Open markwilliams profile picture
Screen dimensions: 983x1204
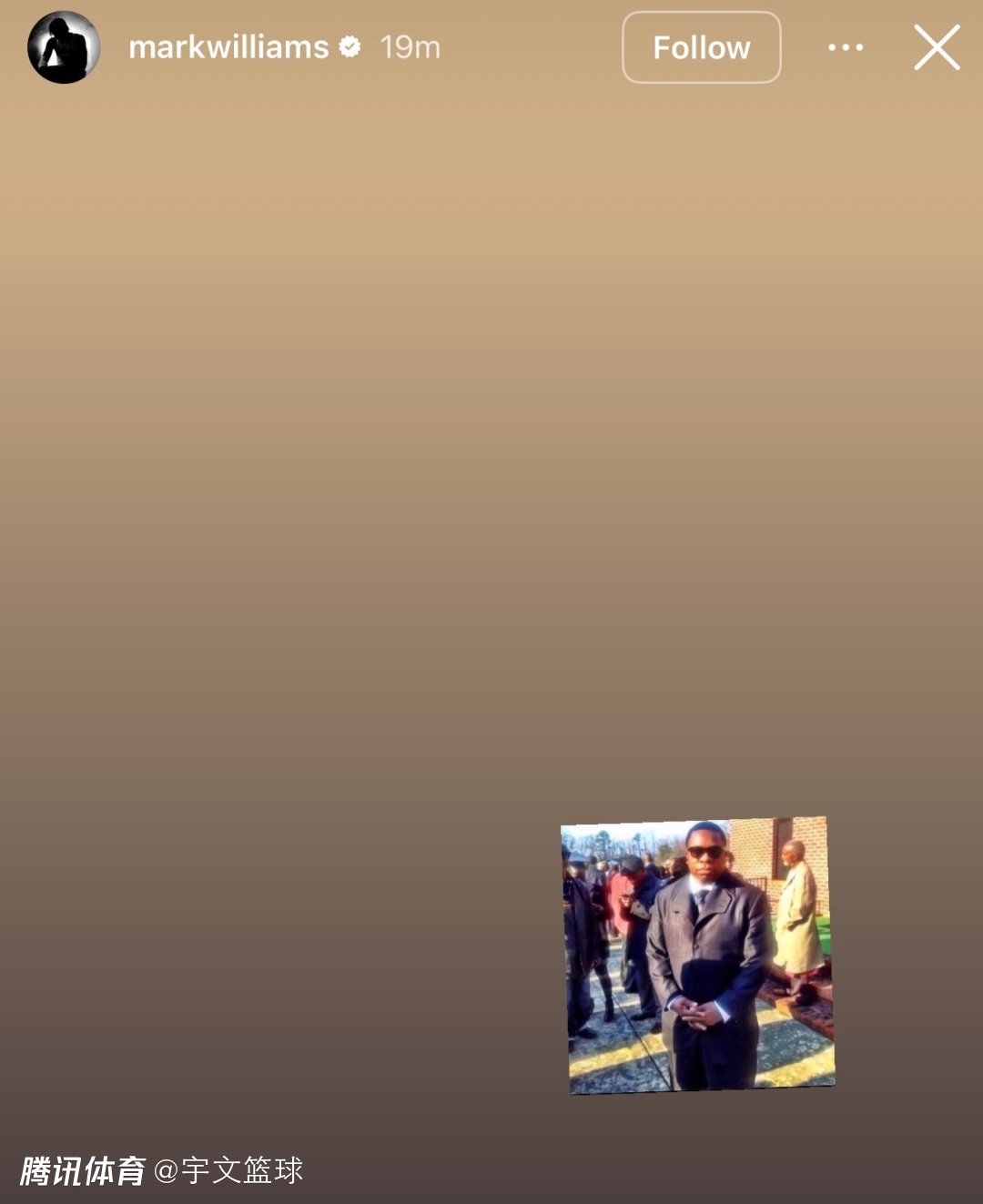63,47
